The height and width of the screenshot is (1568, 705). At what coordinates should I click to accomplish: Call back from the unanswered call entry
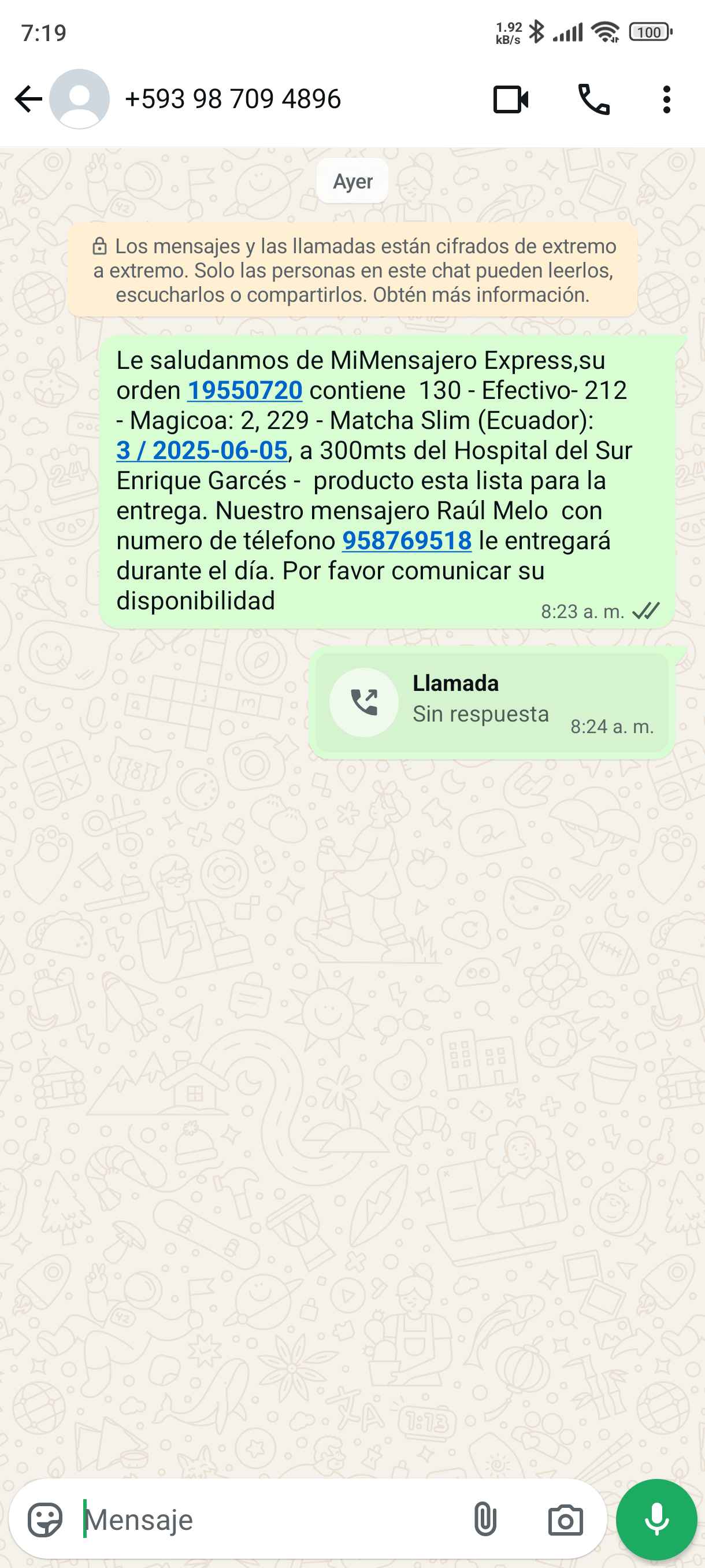tap(365, 702)
